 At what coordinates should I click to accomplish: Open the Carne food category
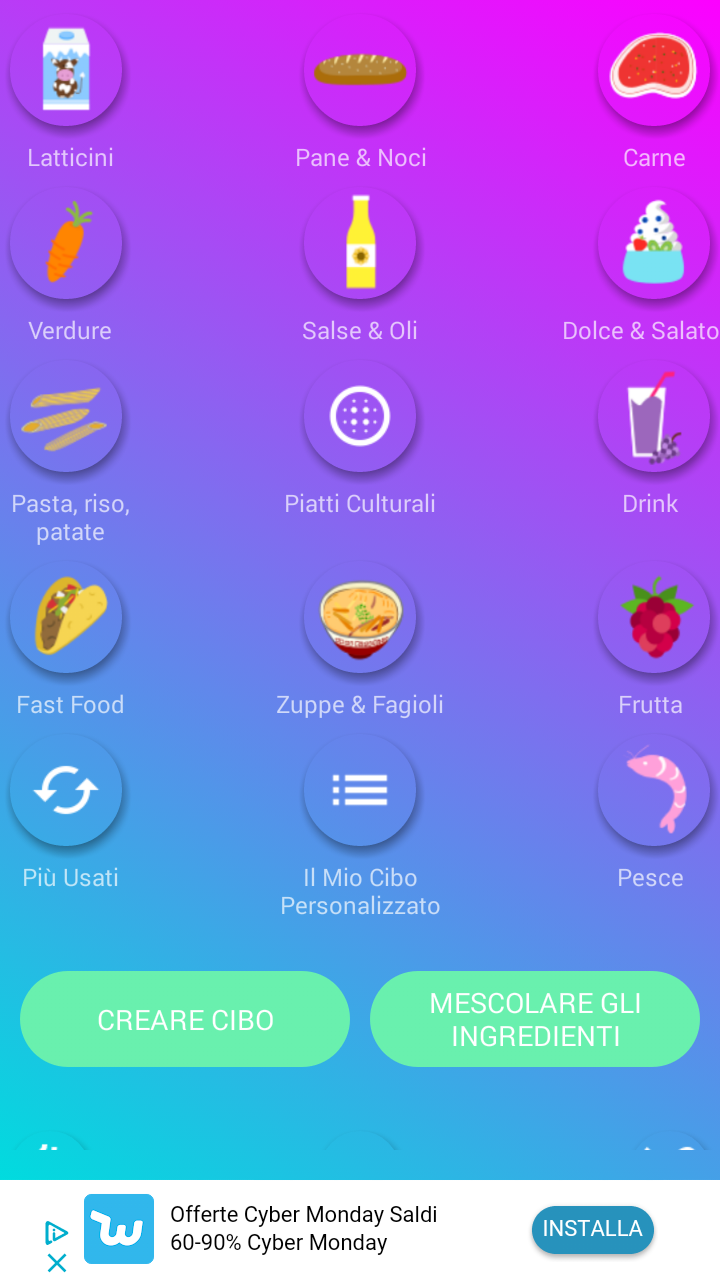tap(653, 70)
